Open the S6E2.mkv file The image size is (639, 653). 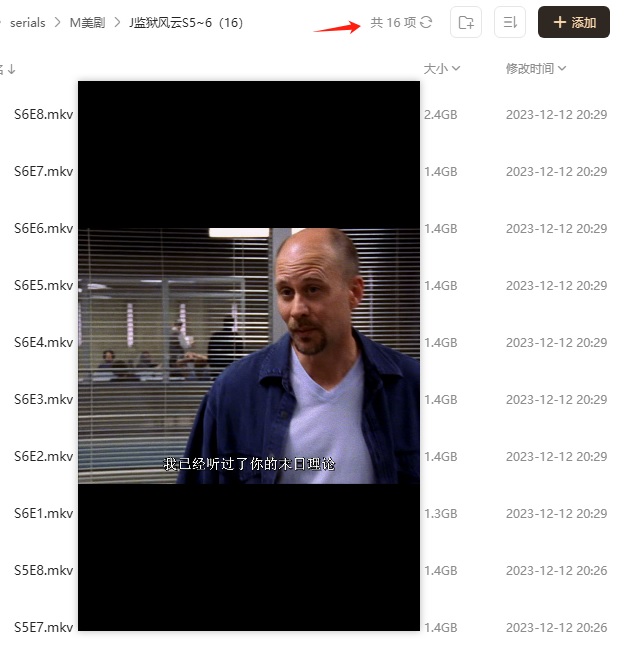pos(43,457)
